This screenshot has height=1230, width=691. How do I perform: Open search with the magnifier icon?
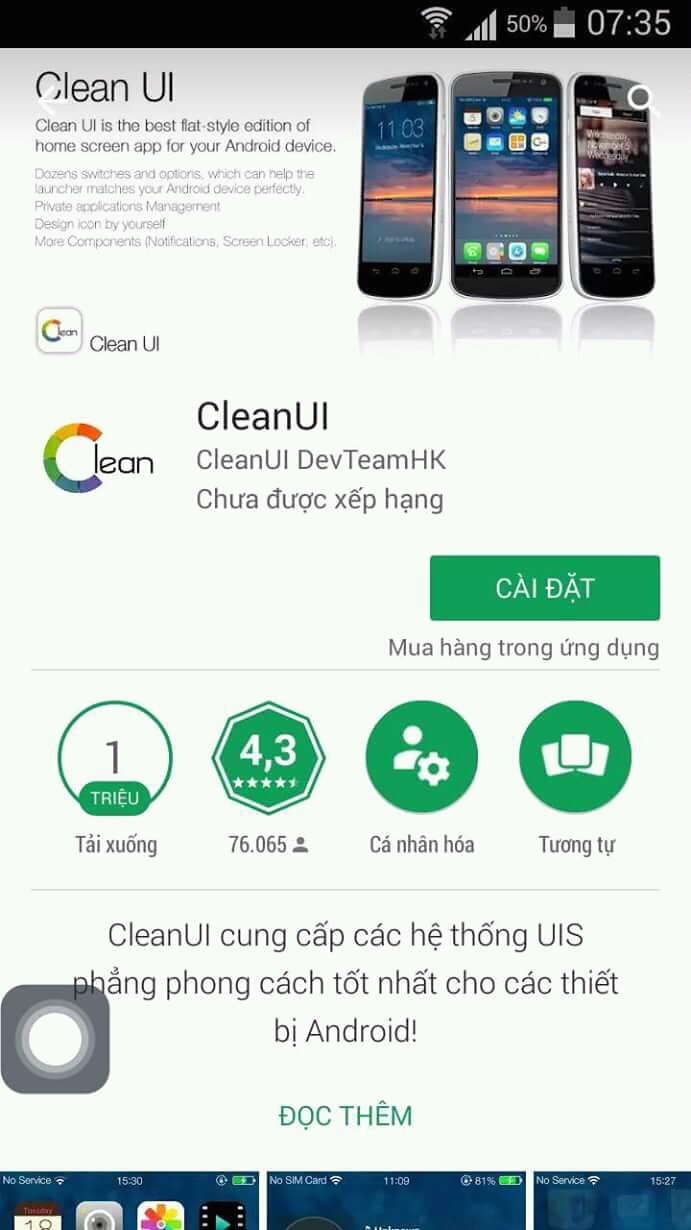pyautogui.click(x=643, y=99)
